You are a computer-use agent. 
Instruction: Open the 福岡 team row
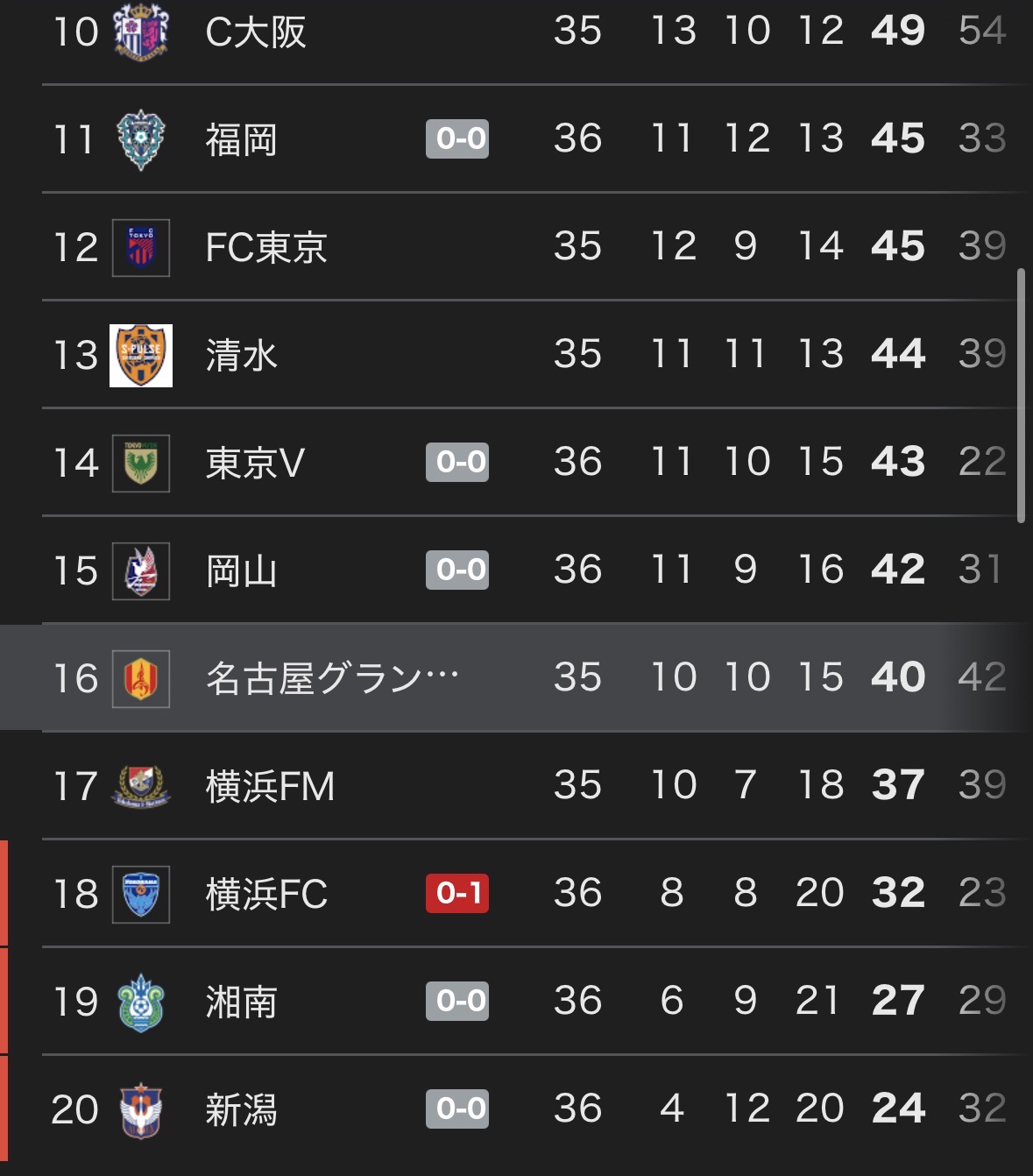coord(242,139)
